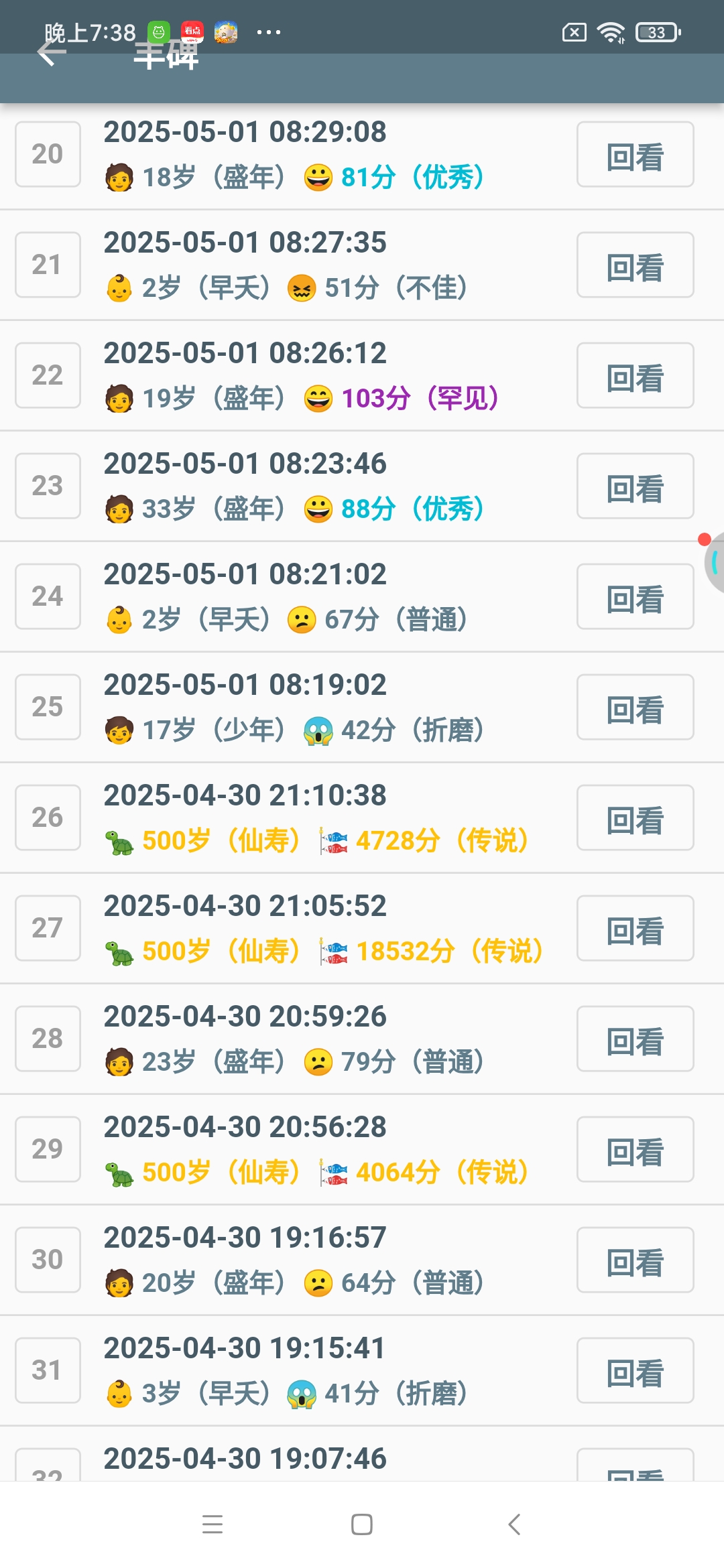The width and height of the screenshot is (724, 1568).
Task: Open 回看 for the 18532分 record
Action: [x=635, y=929]
